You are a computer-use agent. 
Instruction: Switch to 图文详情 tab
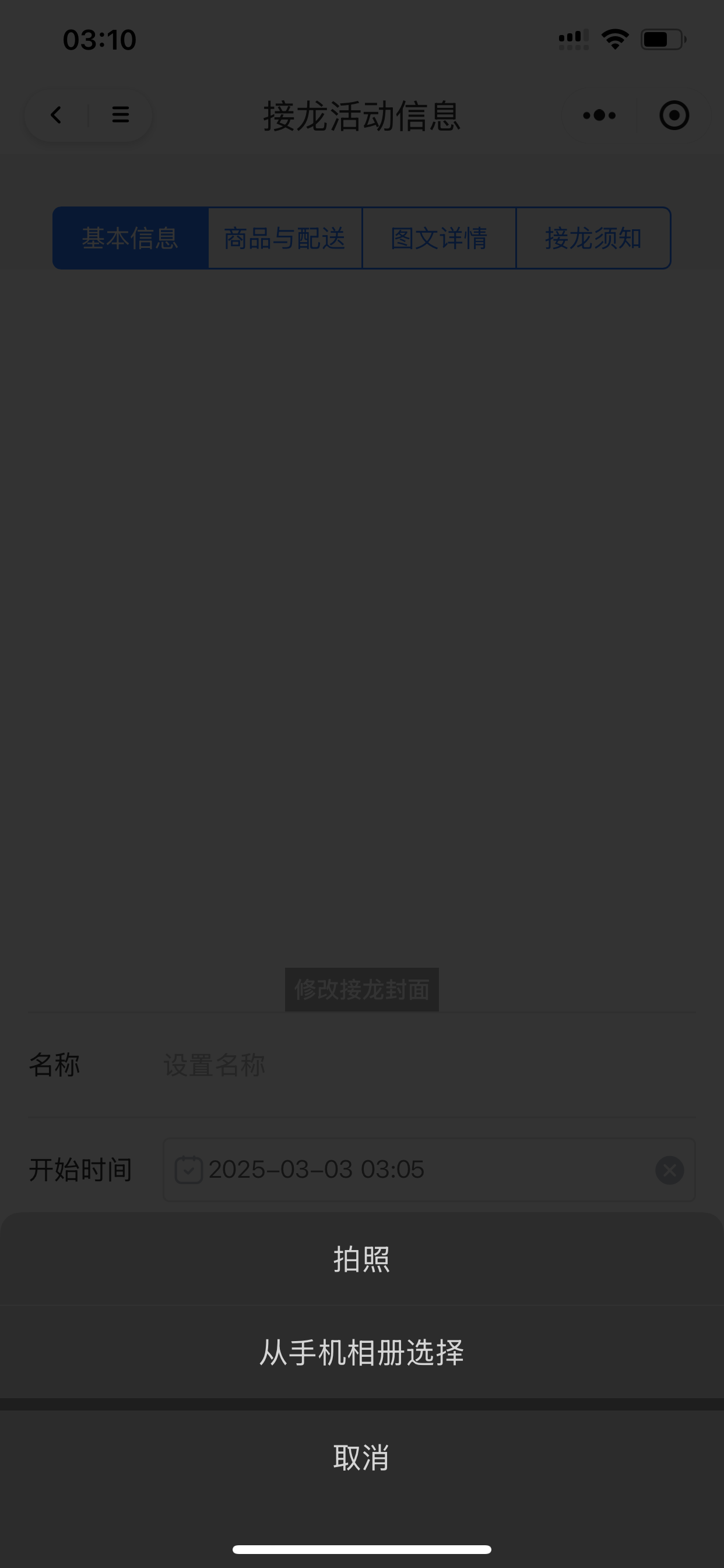click(x=439, y=238)
